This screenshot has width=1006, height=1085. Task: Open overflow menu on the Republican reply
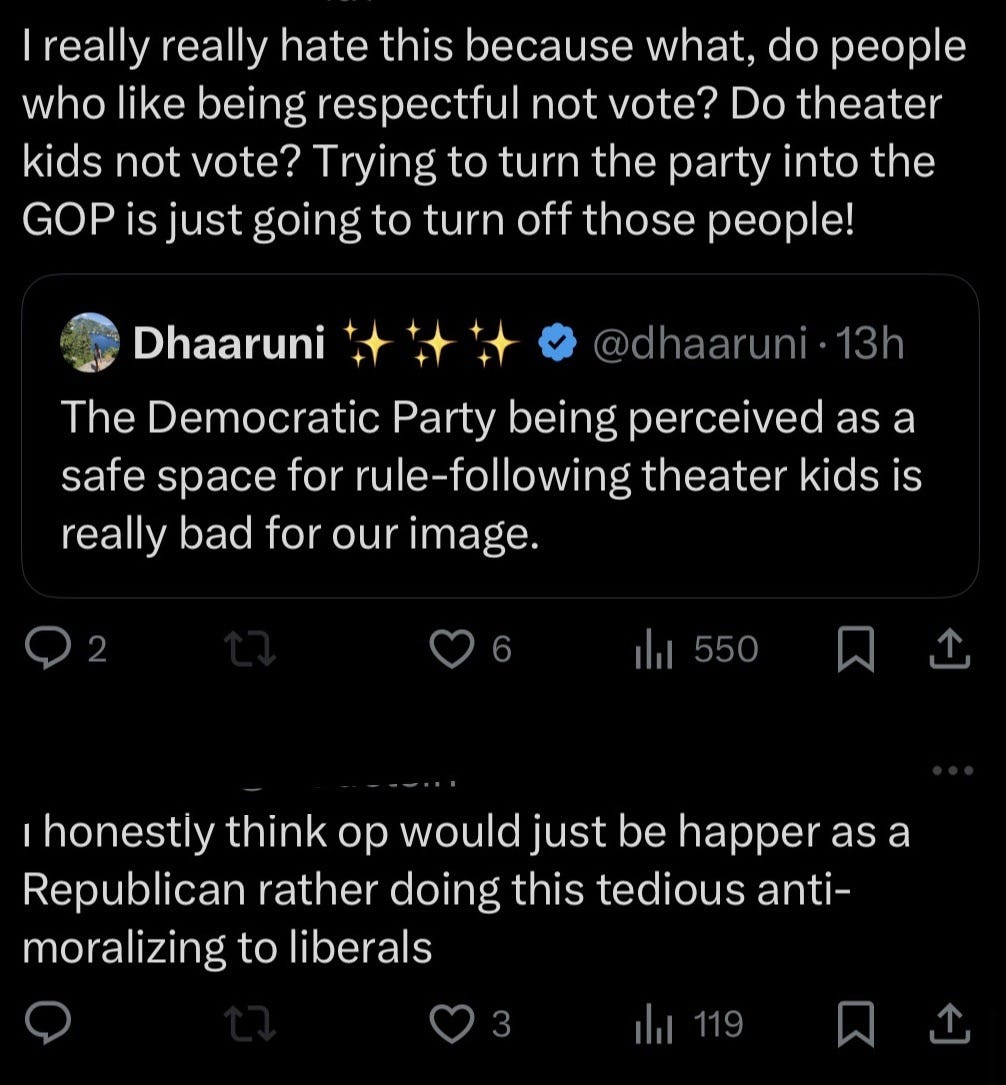coord(950,771)
